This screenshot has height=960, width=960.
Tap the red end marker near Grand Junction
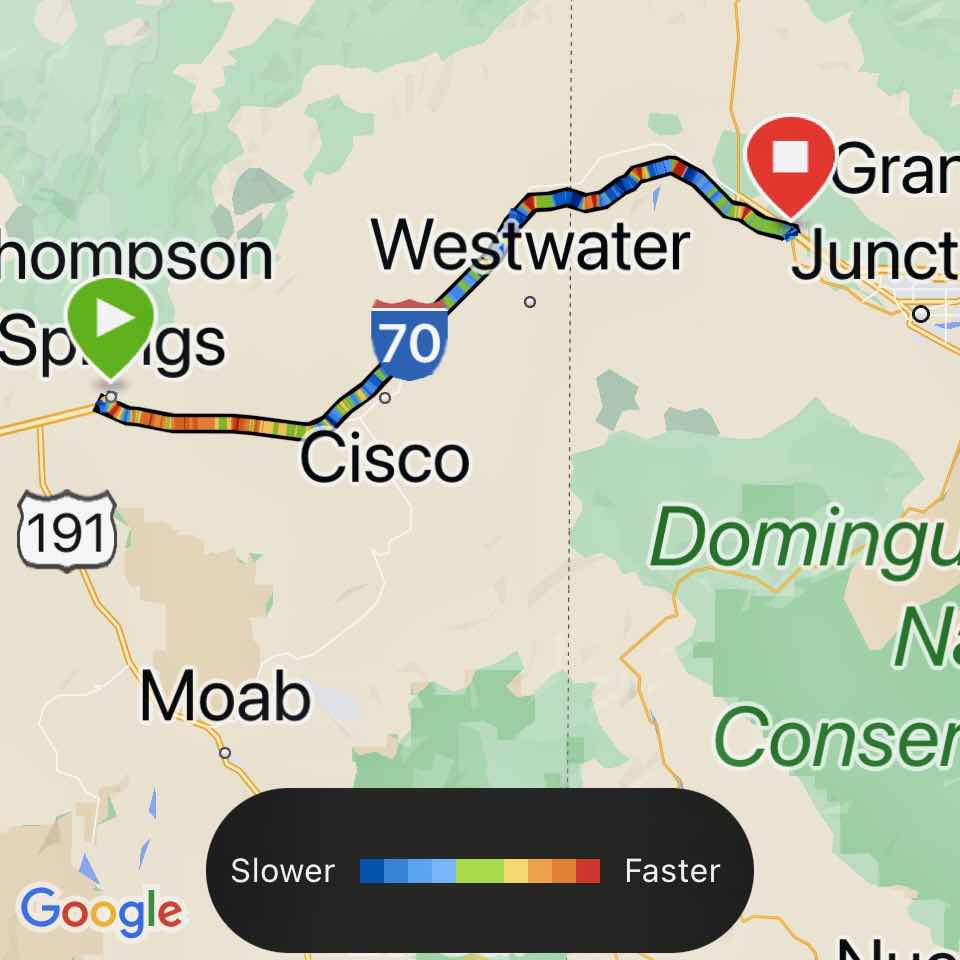pyautogui.click(x=790, y=162)
